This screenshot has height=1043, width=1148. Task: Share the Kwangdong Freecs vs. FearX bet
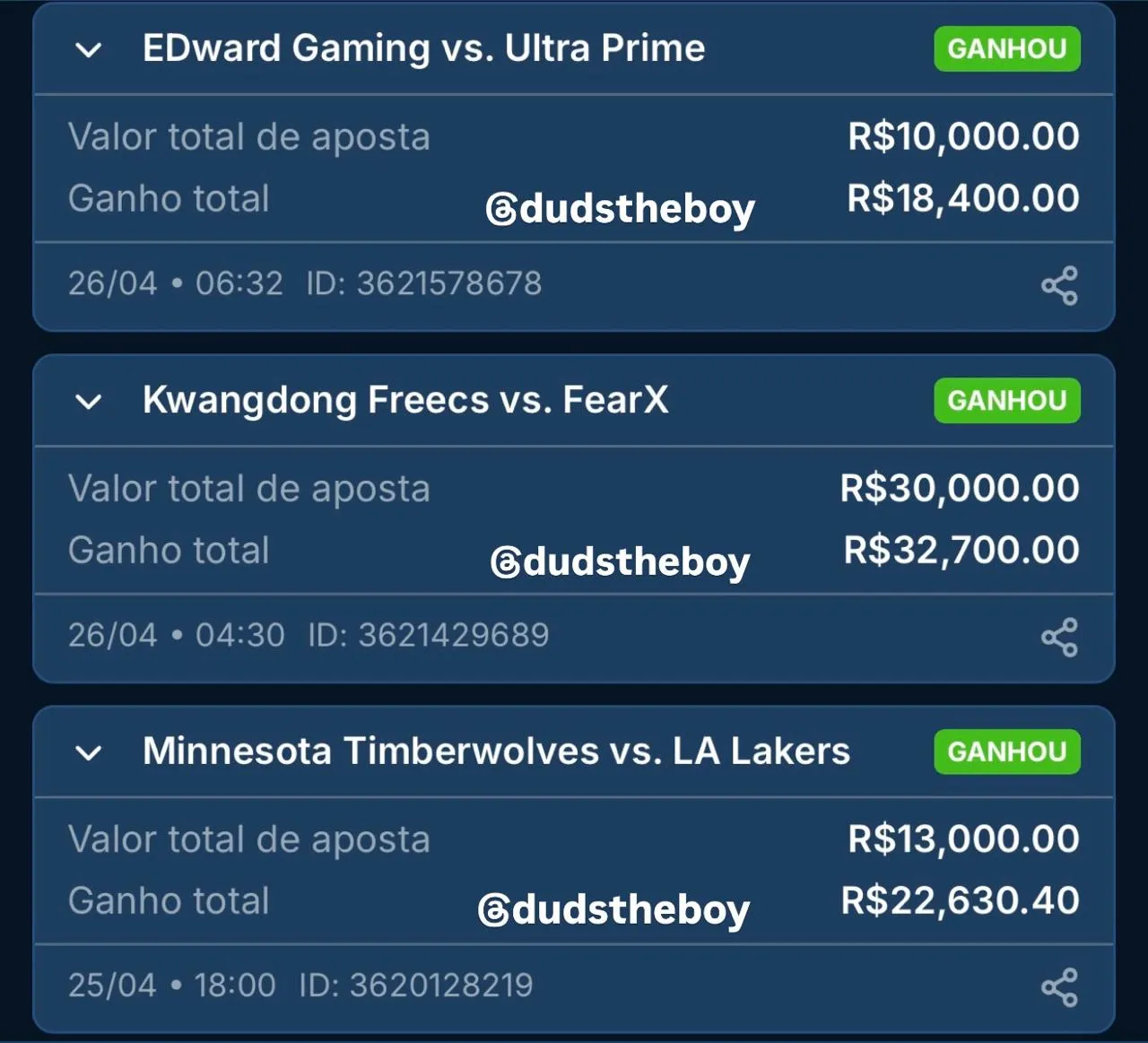[1059, 637]
